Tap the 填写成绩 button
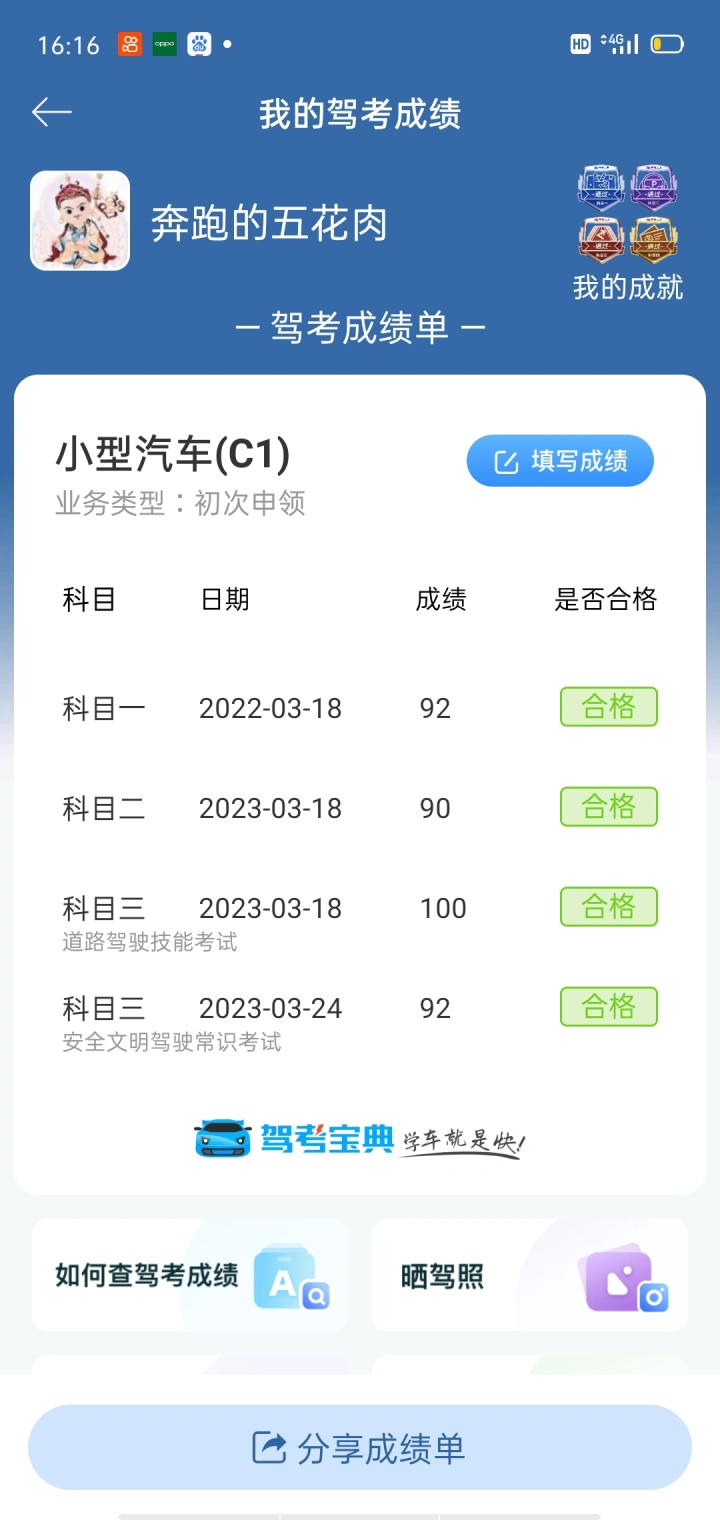Image resolution: width=720 pixels, height=1520 pixels. click(x=560, y=461)
